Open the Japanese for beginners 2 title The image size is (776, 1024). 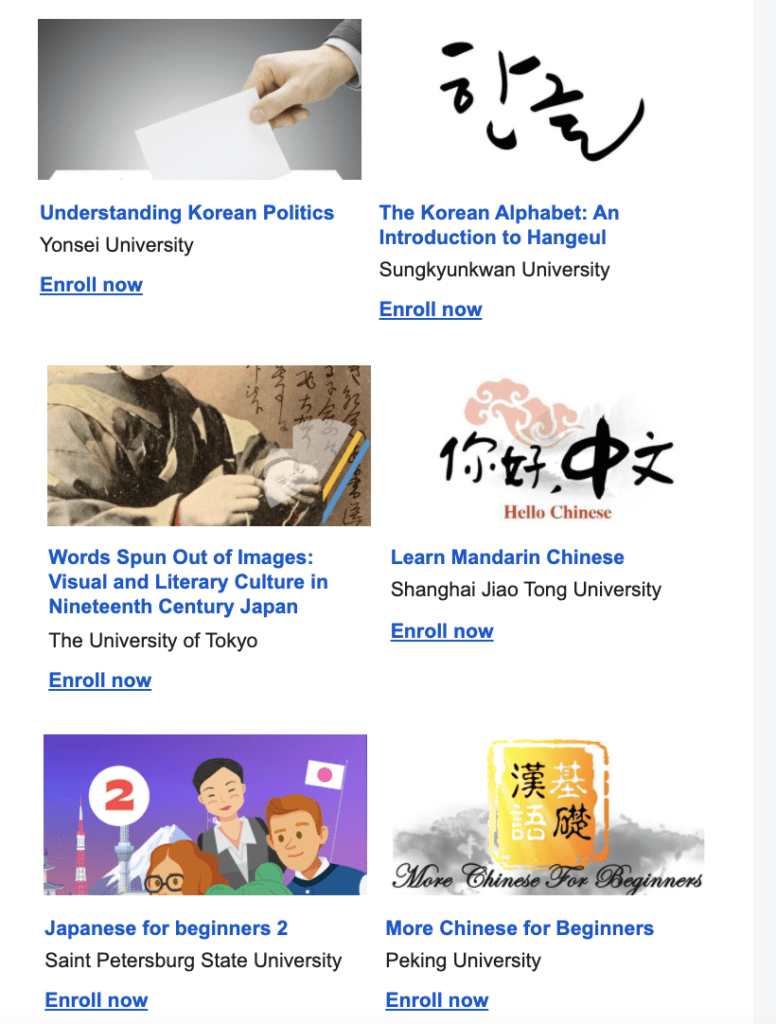coord(166,928)
